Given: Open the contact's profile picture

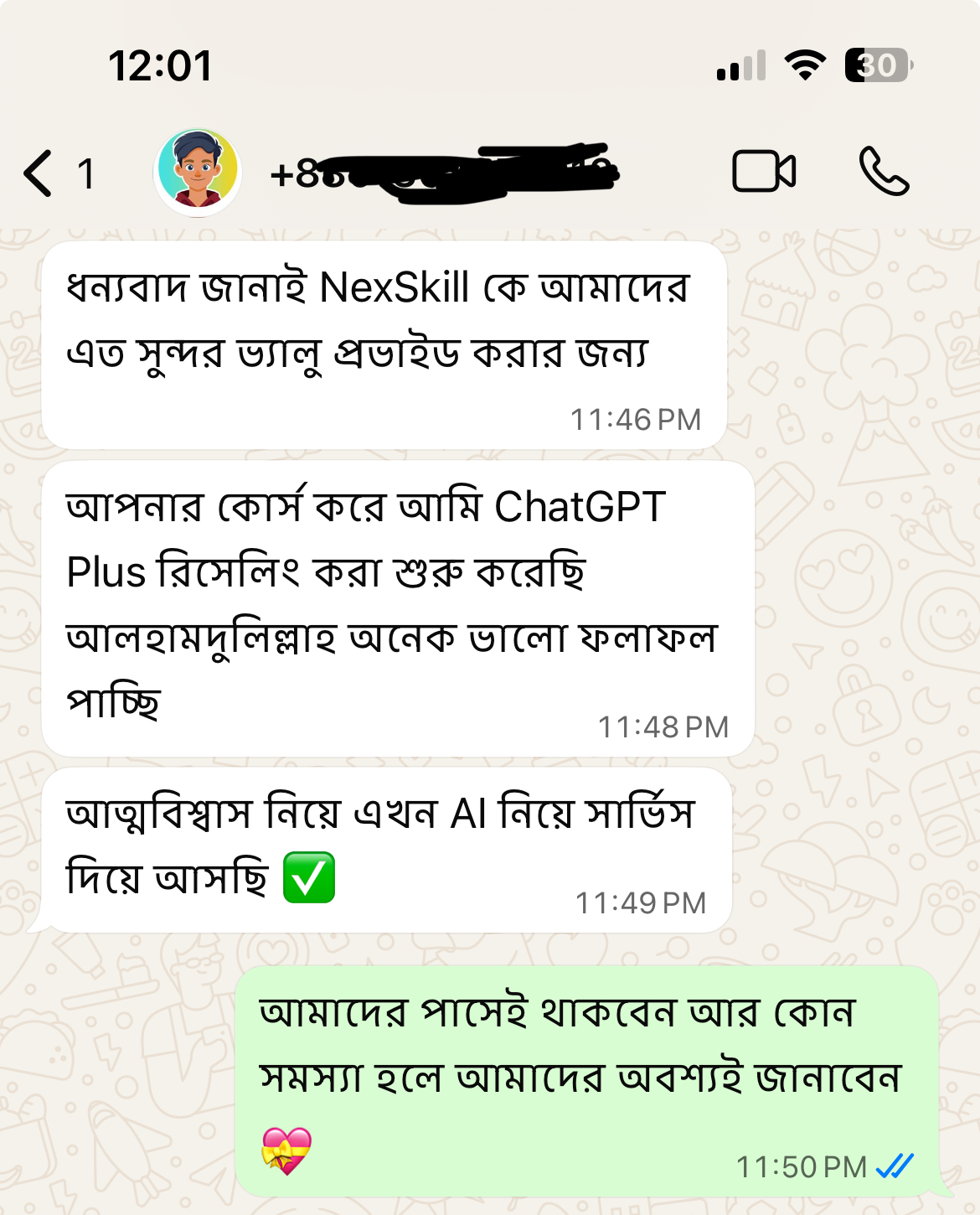Looking at the screenshot, I should click(x=198, y=172).
